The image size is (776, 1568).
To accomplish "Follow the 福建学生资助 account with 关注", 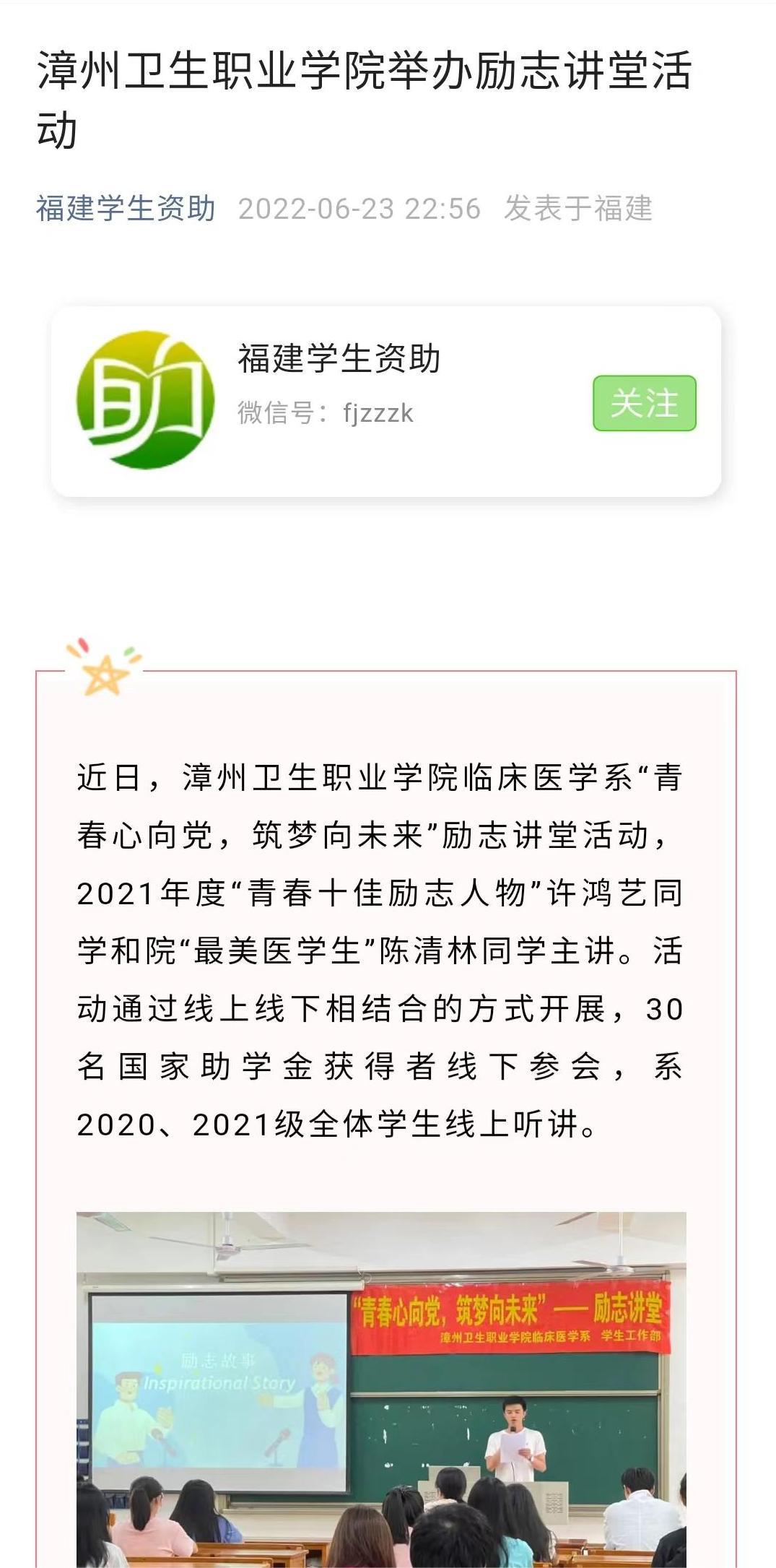I will coord(644,403).
